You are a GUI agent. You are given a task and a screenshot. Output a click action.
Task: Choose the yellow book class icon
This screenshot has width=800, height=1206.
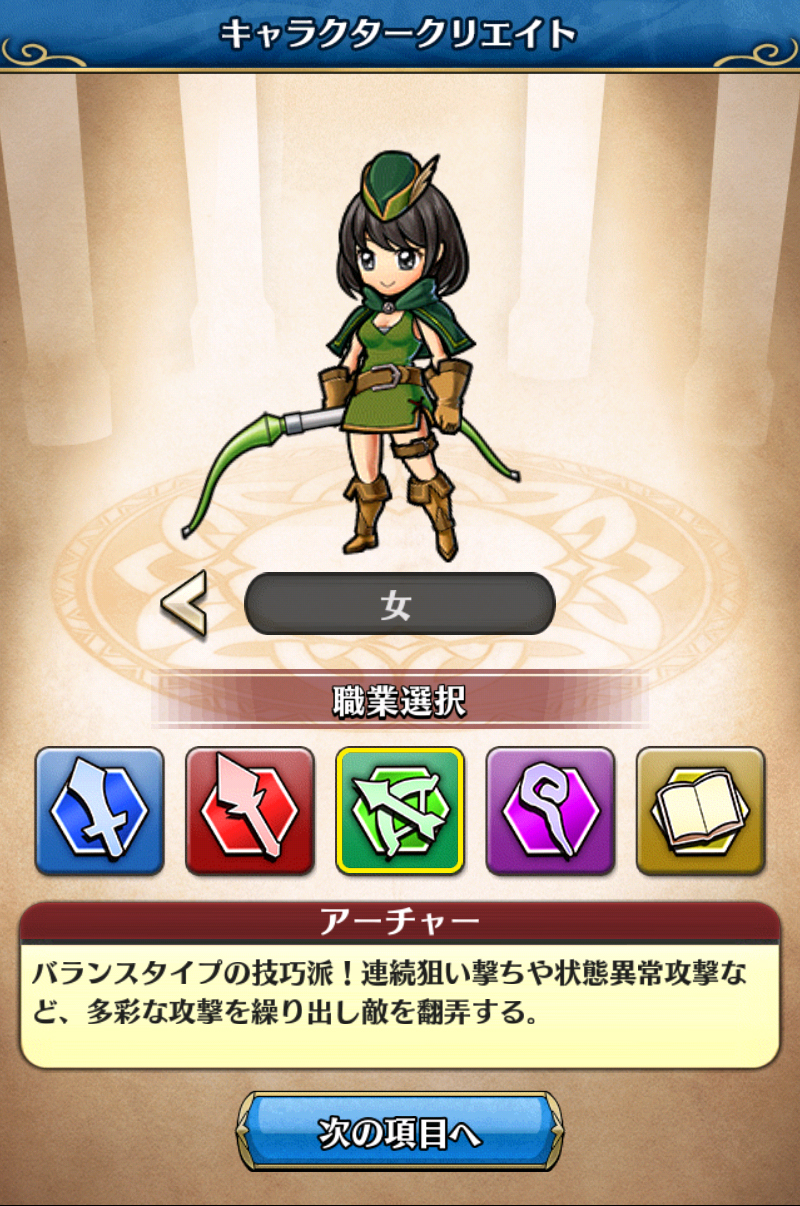pos(701,810)
